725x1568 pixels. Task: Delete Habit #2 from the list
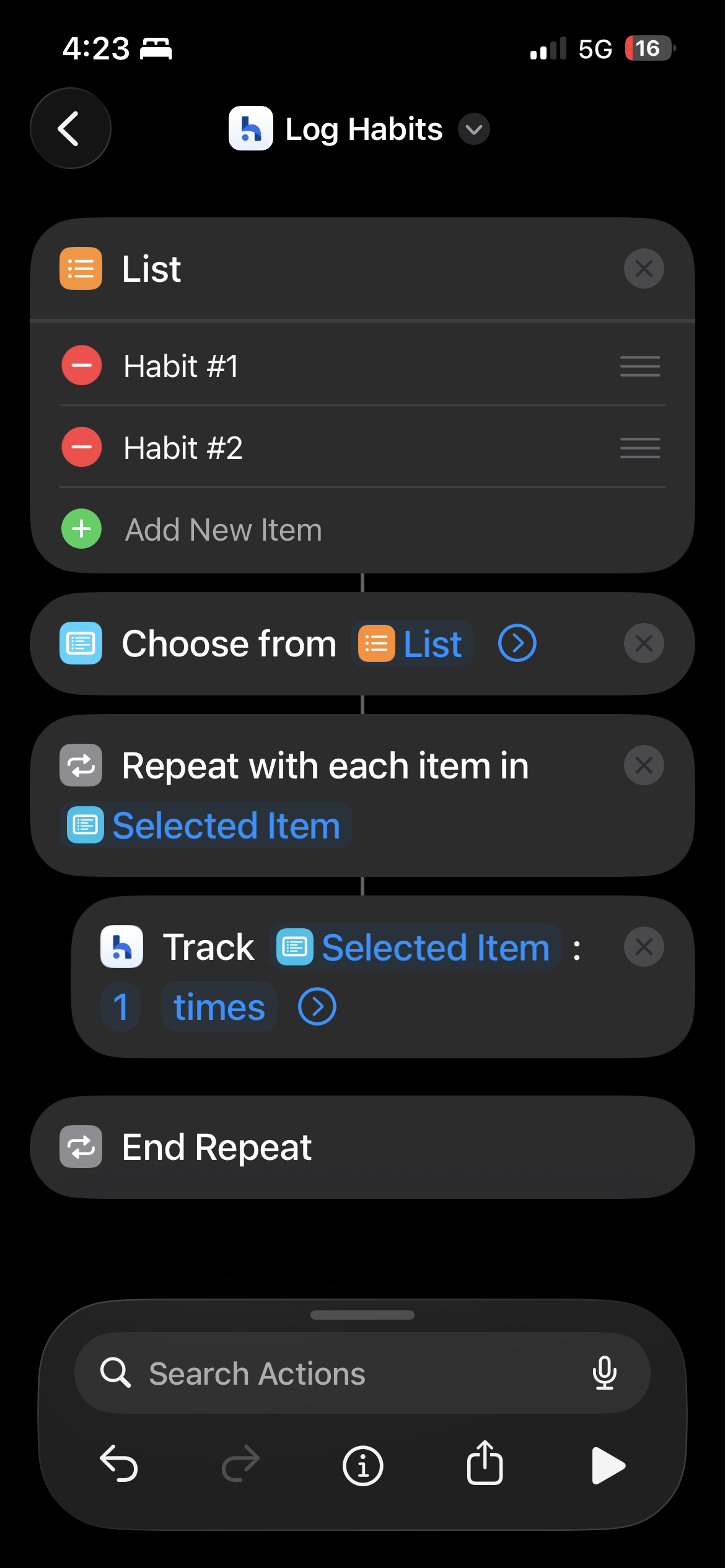point(82,447)
